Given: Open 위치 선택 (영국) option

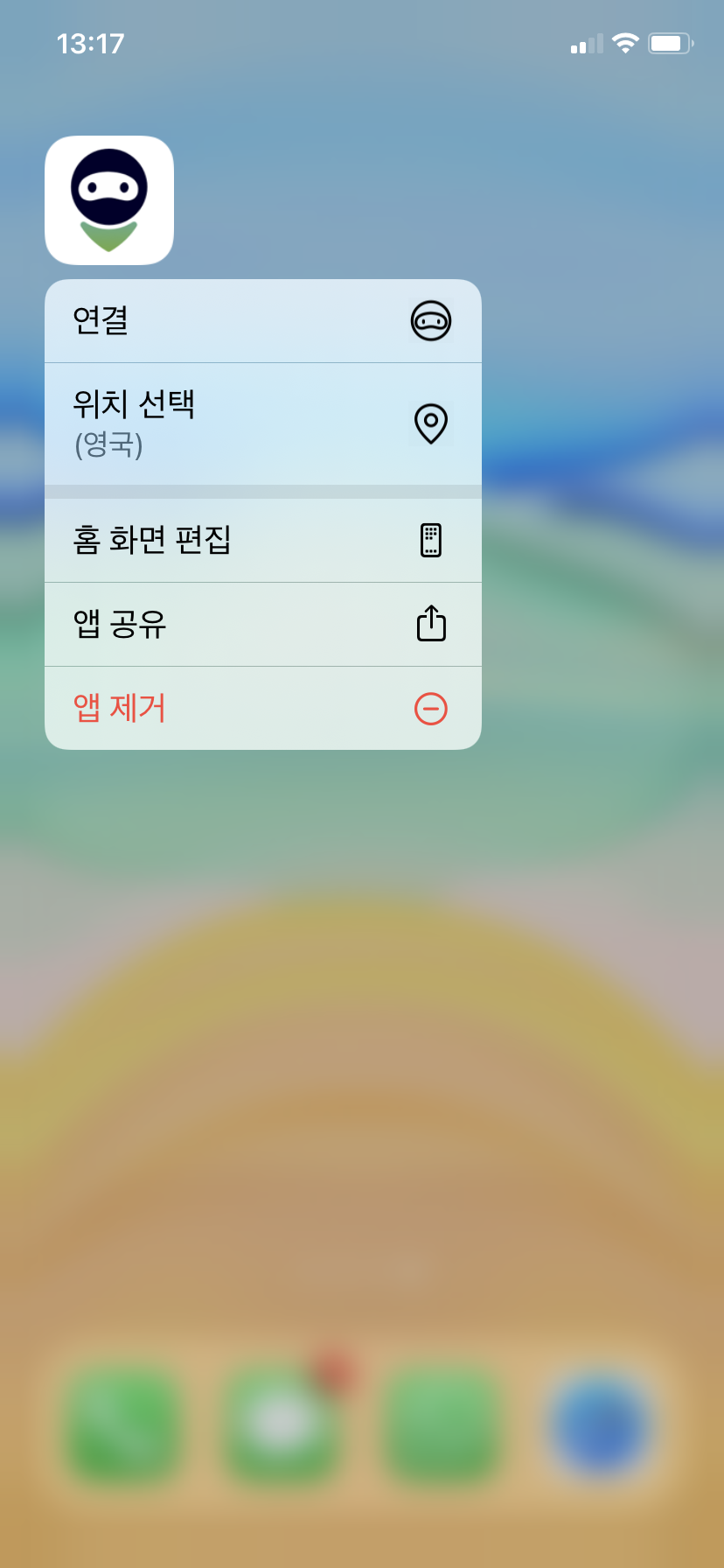Looking at the screenshot, I should click(262, 424).
